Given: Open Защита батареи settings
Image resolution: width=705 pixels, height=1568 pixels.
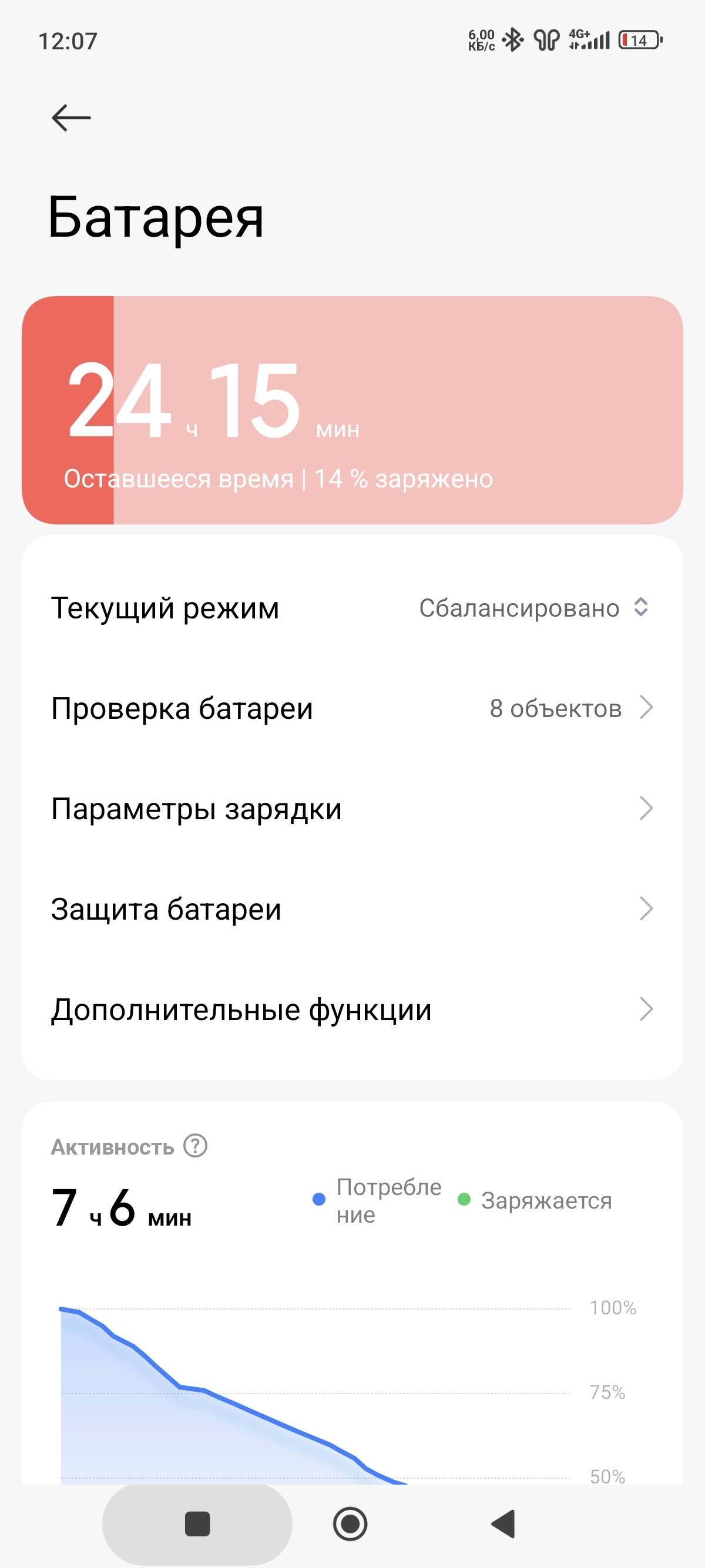Looking at the screenshot, I should [352, 909].
